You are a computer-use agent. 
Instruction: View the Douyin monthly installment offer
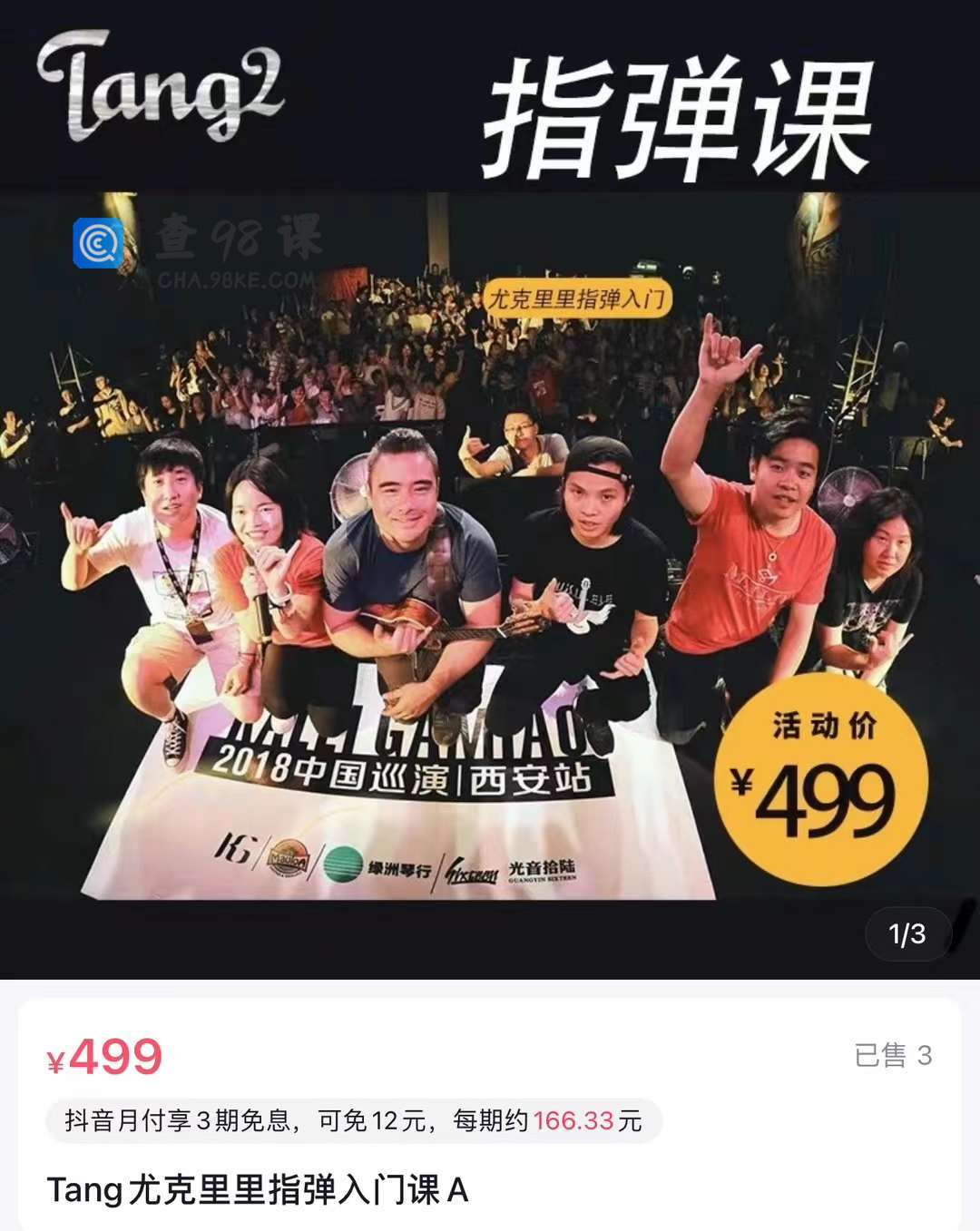[354, 1121]
